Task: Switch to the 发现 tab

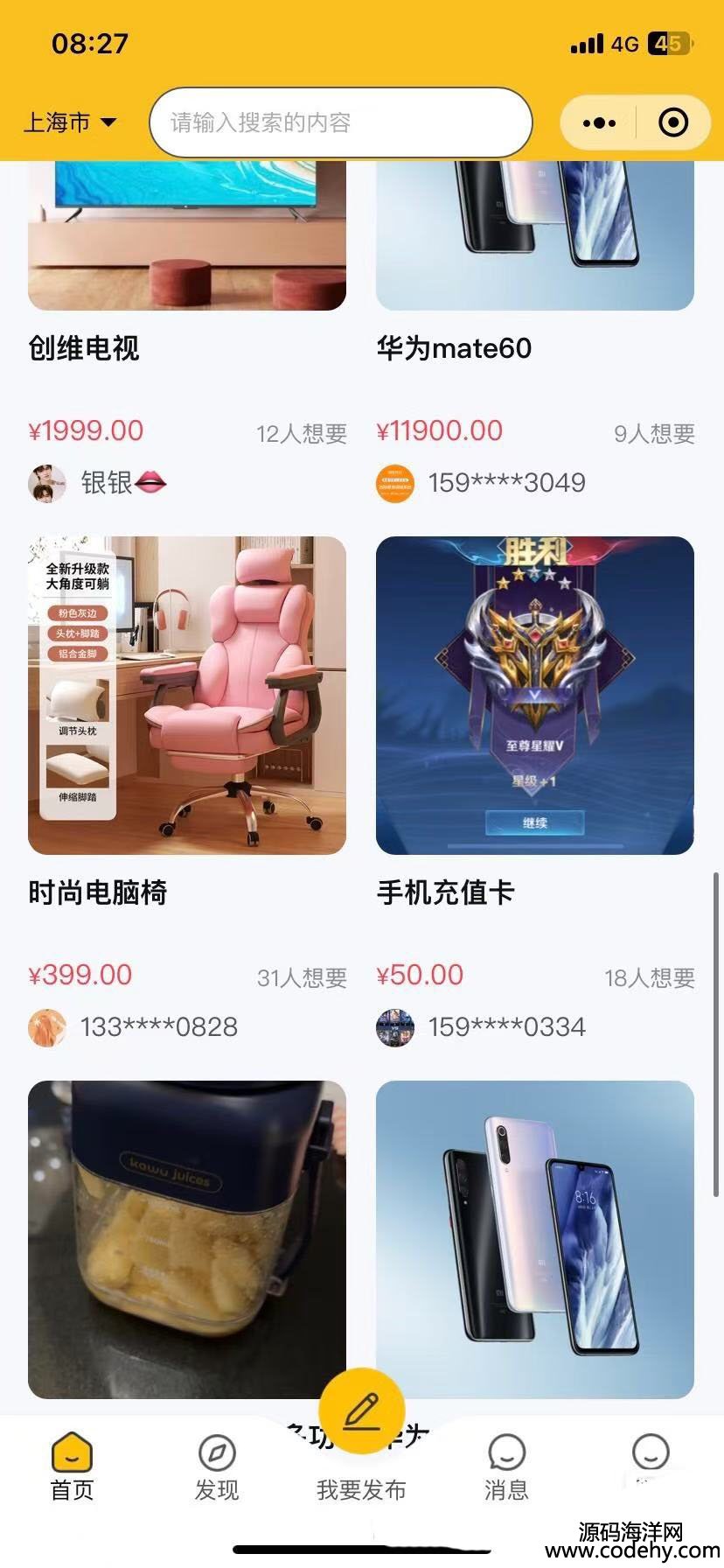Action: coord(217,1466)
